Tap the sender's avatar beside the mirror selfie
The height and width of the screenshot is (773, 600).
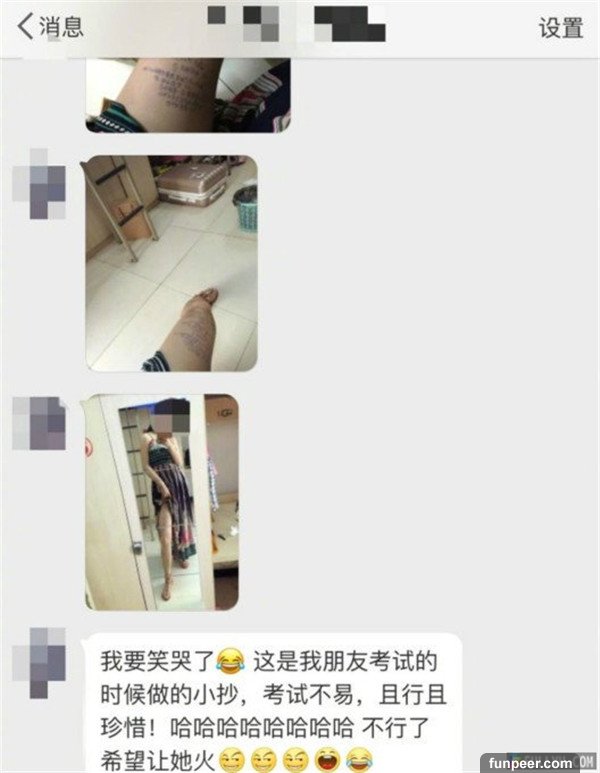40,423
